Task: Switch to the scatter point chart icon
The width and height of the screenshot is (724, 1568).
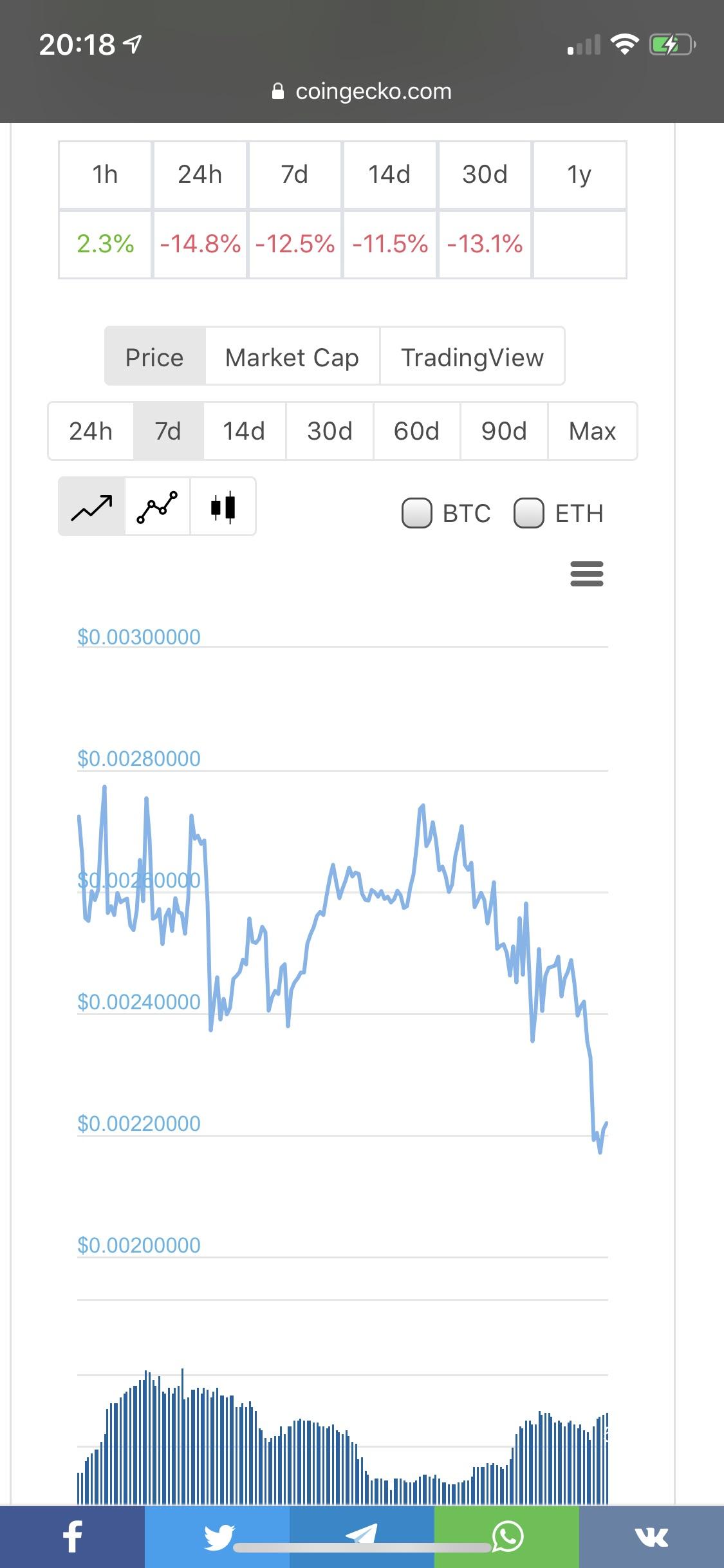Action: coord(156,507)
